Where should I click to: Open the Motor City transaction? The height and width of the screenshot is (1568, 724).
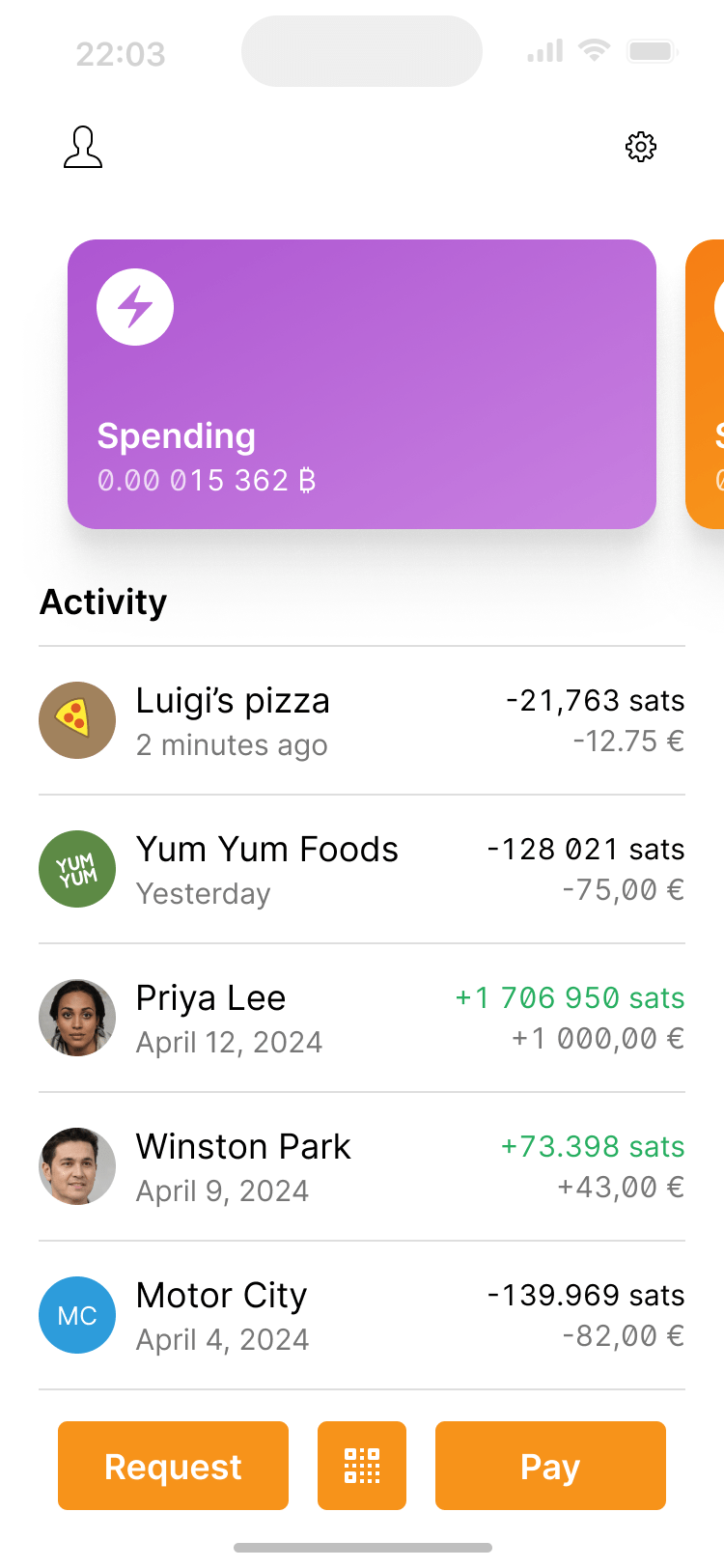(362, 1316)
